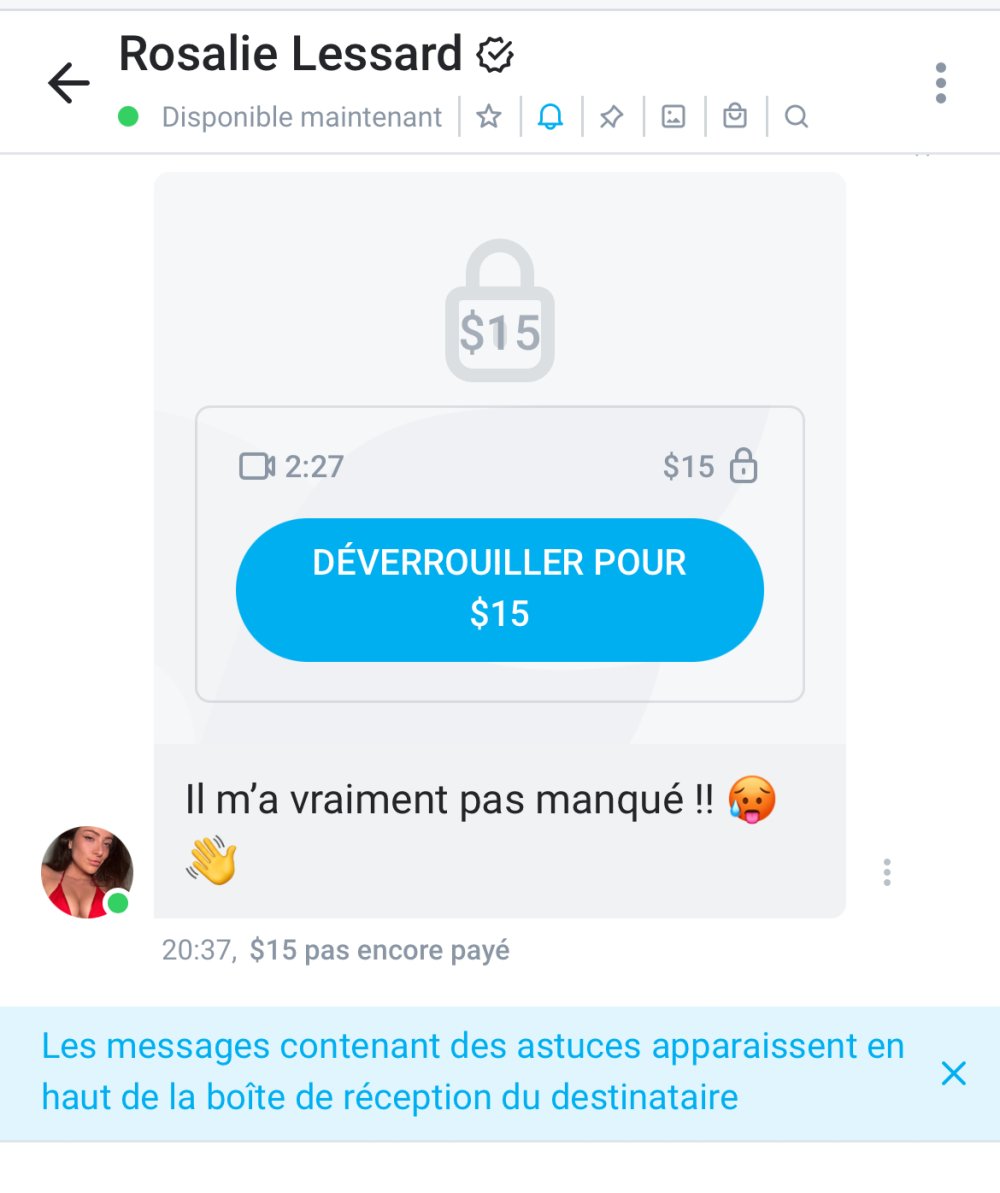Image resolution: width=1000 pixels, height=1193 pixels.
Task: Toggle the notifications bell
Action: pos(550,117)
